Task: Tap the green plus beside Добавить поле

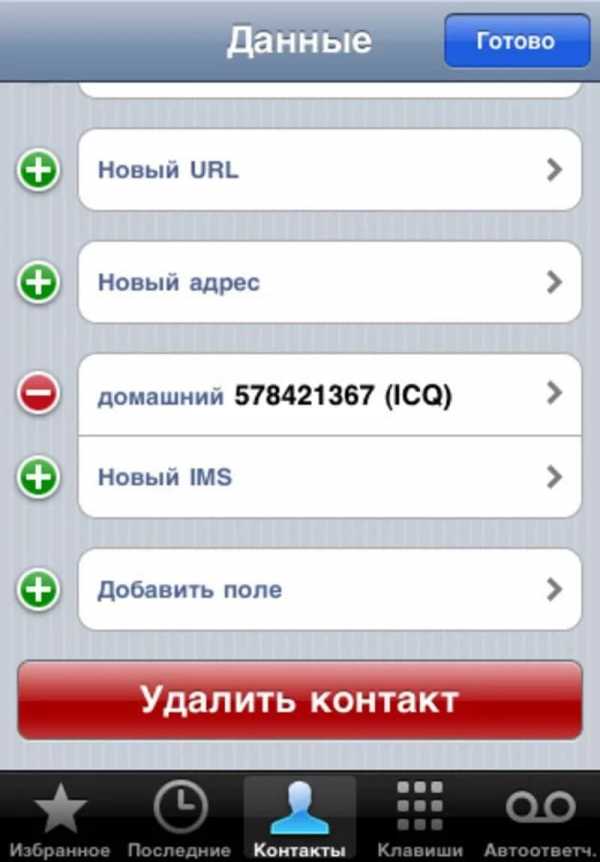Action: (38, 590)
